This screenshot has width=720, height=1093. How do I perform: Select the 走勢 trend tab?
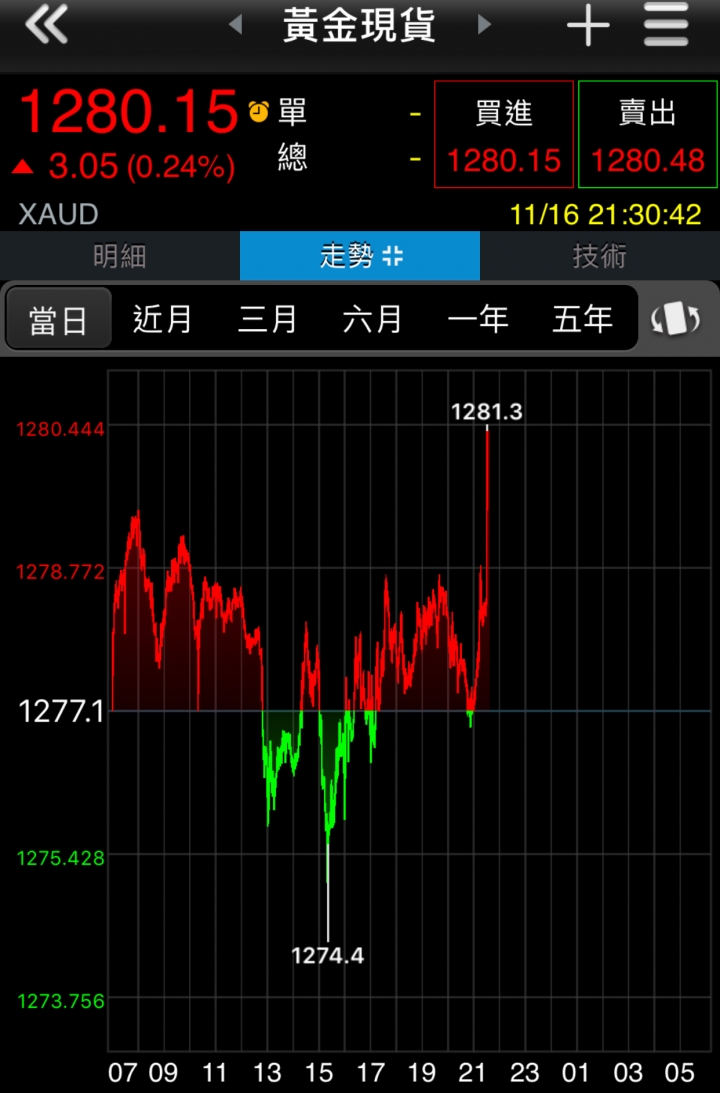(360, 256)
